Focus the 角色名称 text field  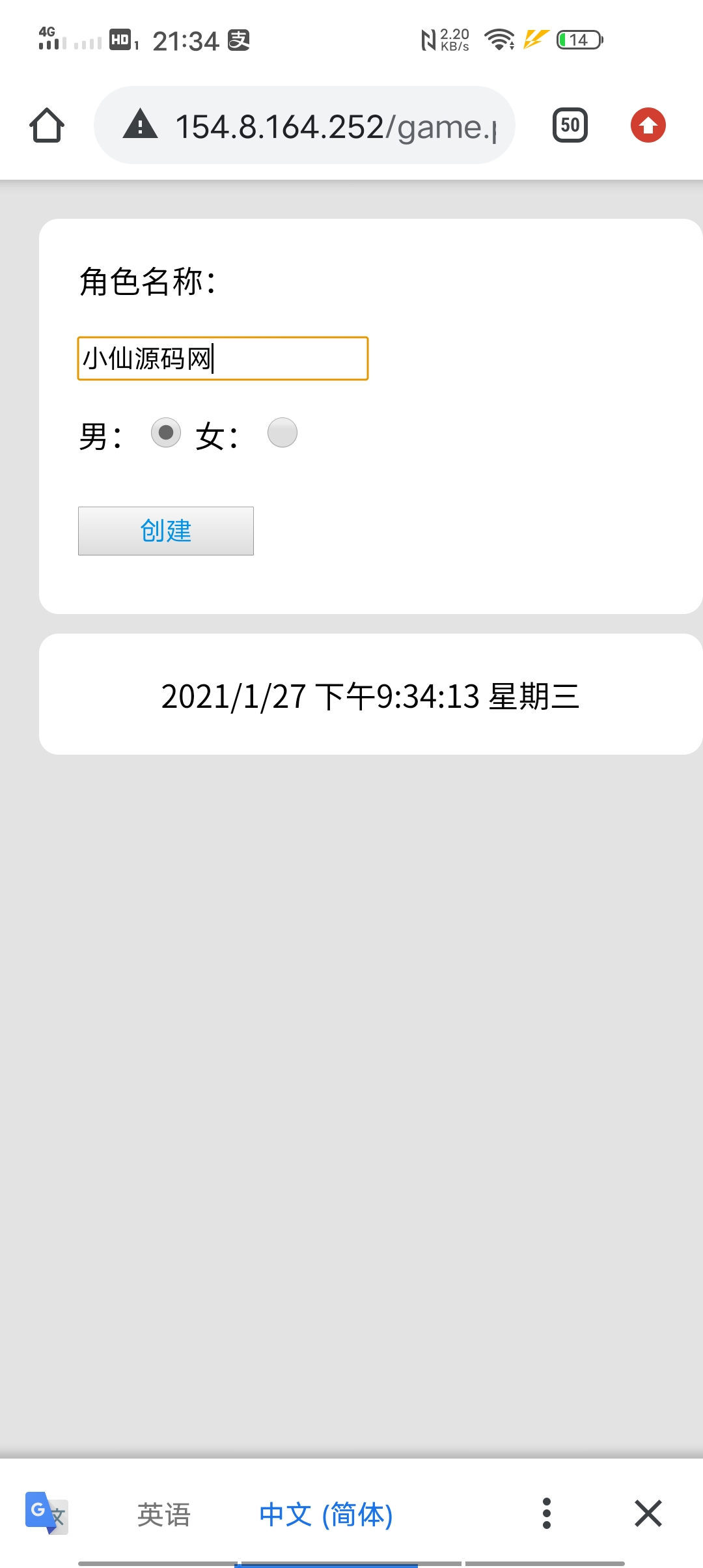click(x=223, y=358)
